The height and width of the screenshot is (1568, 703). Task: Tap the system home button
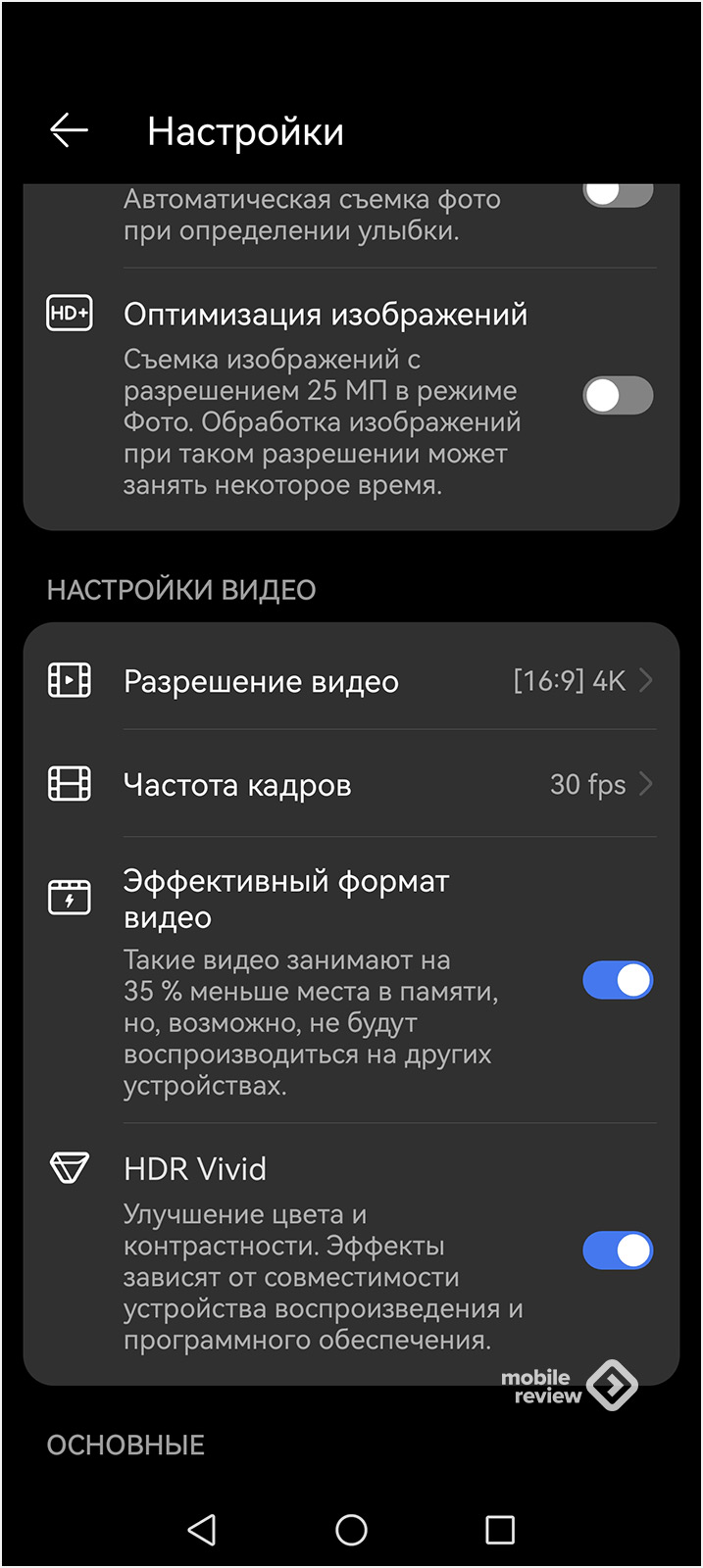[351, 1529]
